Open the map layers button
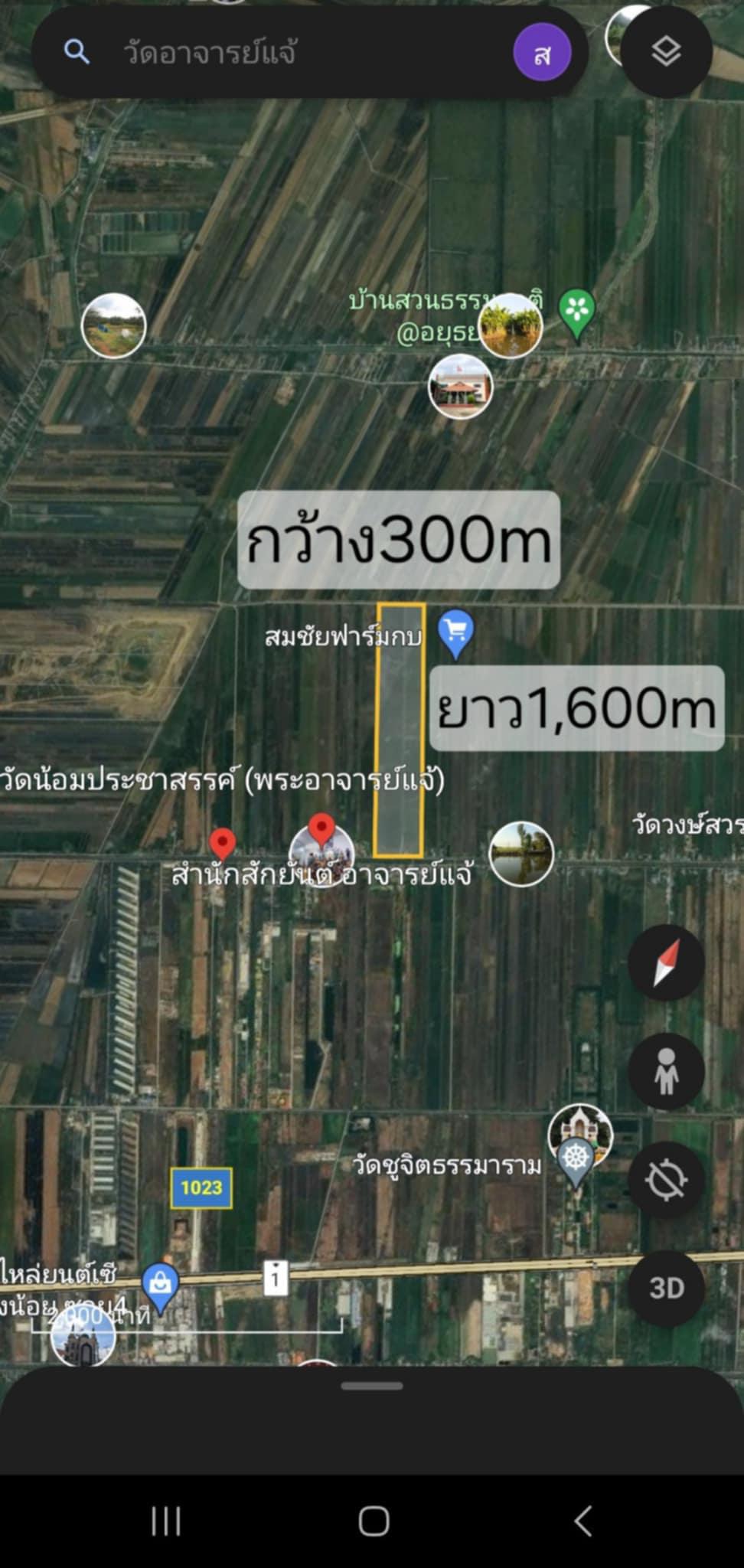Screen dimensions: 744x1568 666,52
